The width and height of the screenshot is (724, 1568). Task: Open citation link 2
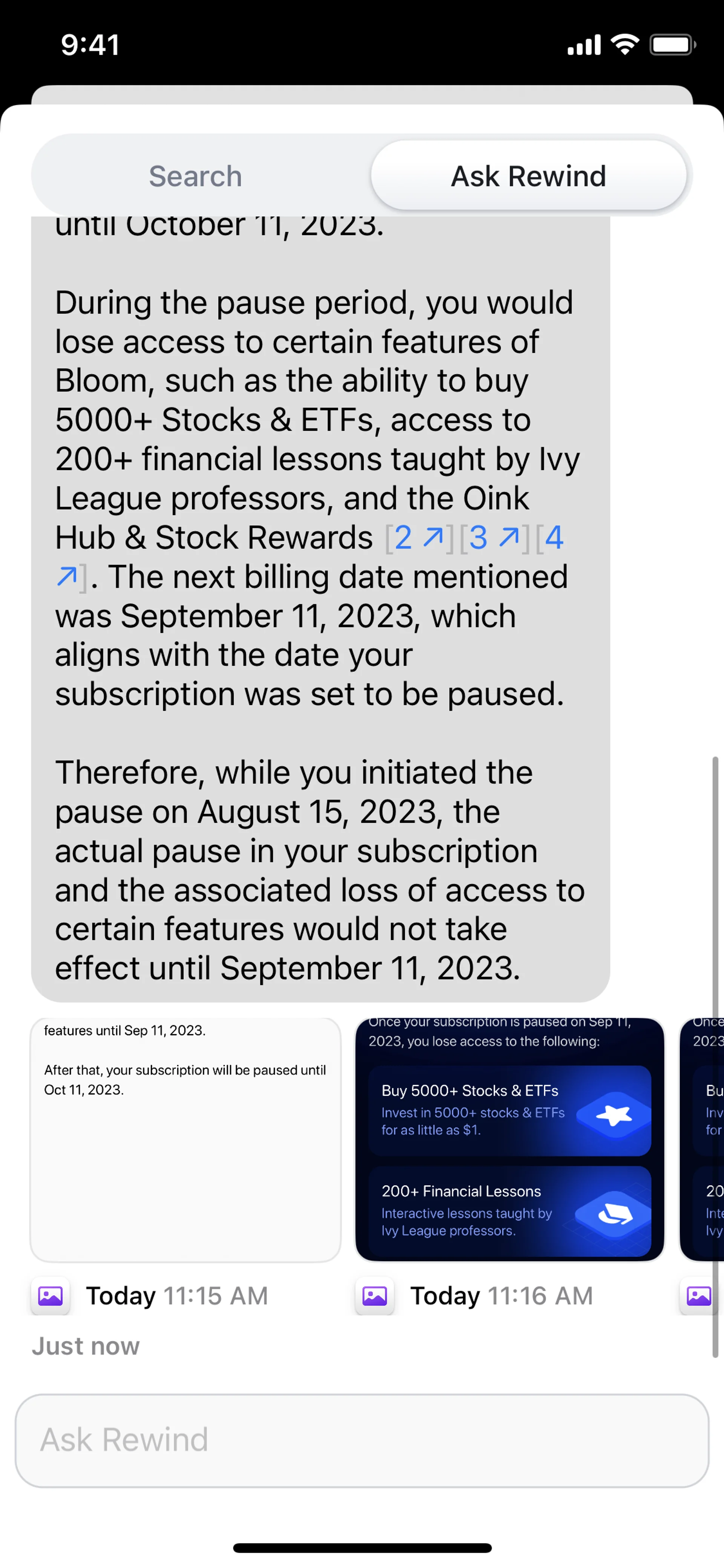point(419,538)
